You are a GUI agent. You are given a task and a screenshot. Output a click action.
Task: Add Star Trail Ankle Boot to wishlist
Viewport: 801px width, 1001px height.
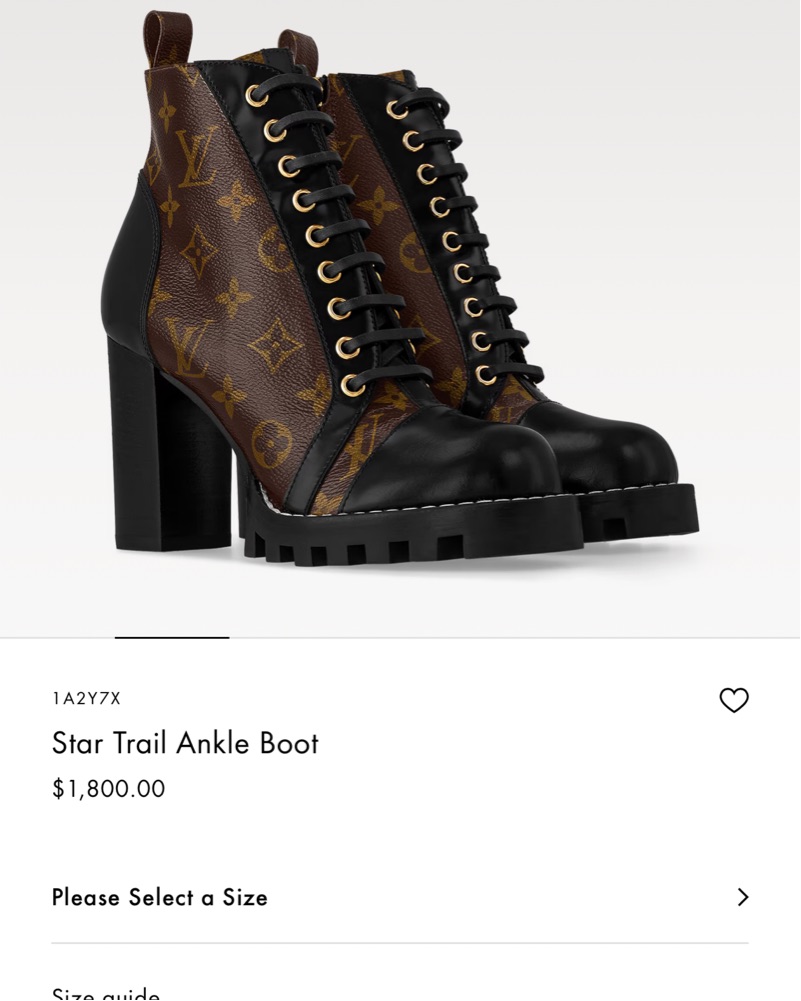[734, 700]
